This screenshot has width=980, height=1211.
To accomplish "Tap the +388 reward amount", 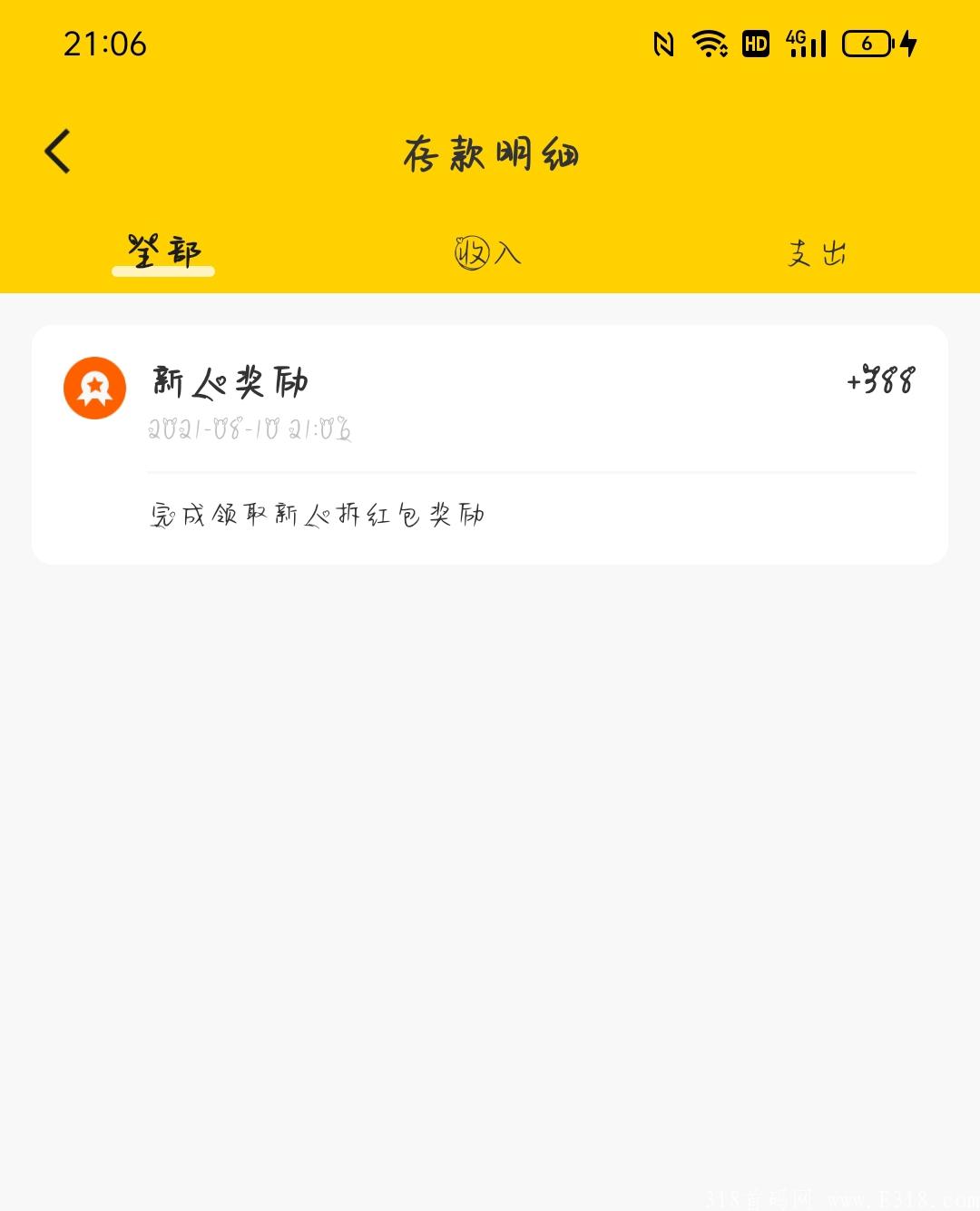I will coord(879,381).
